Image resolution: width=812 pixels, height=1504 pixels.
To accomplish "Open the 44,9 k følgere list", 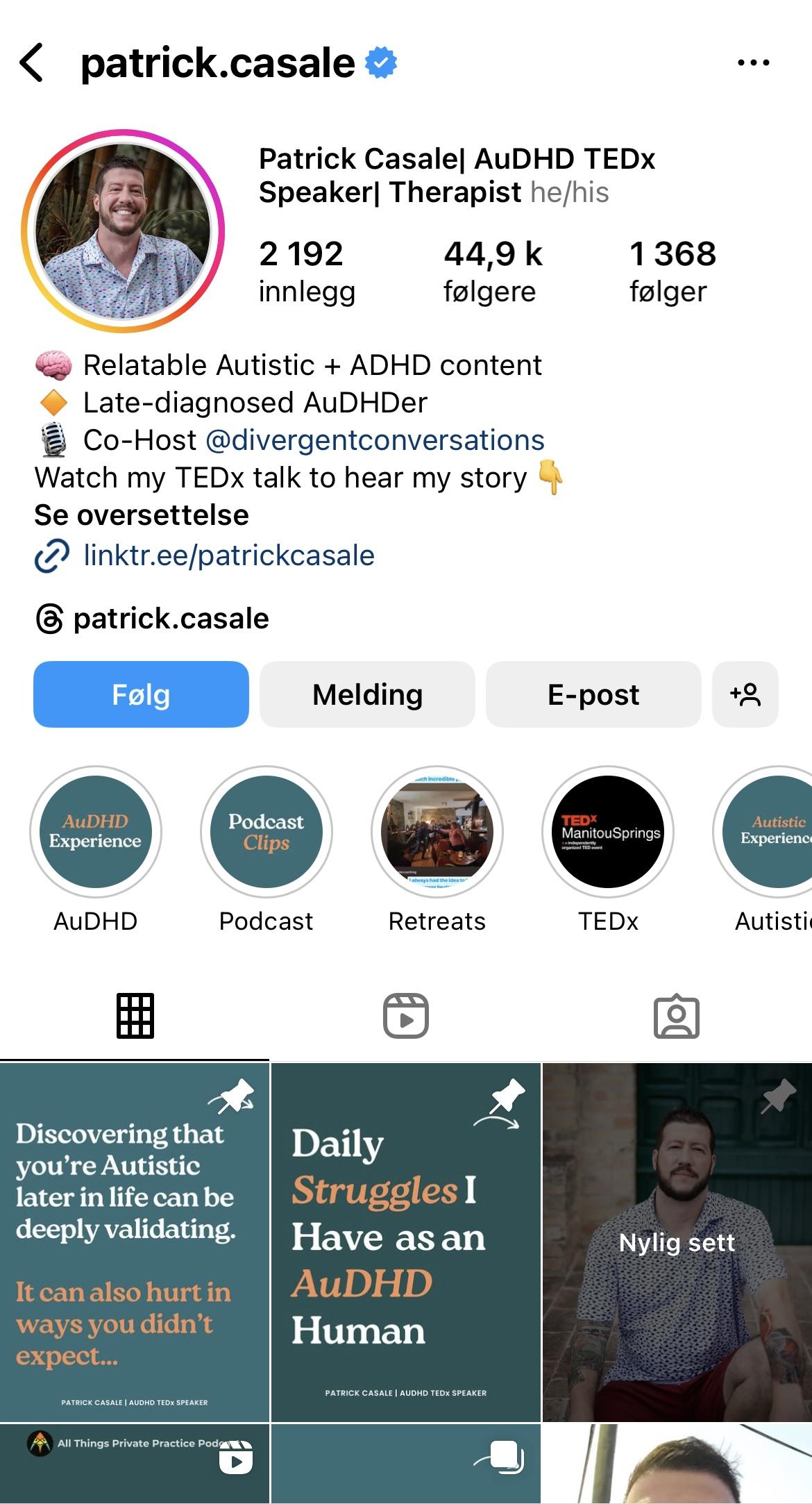I will pos(493,271).
